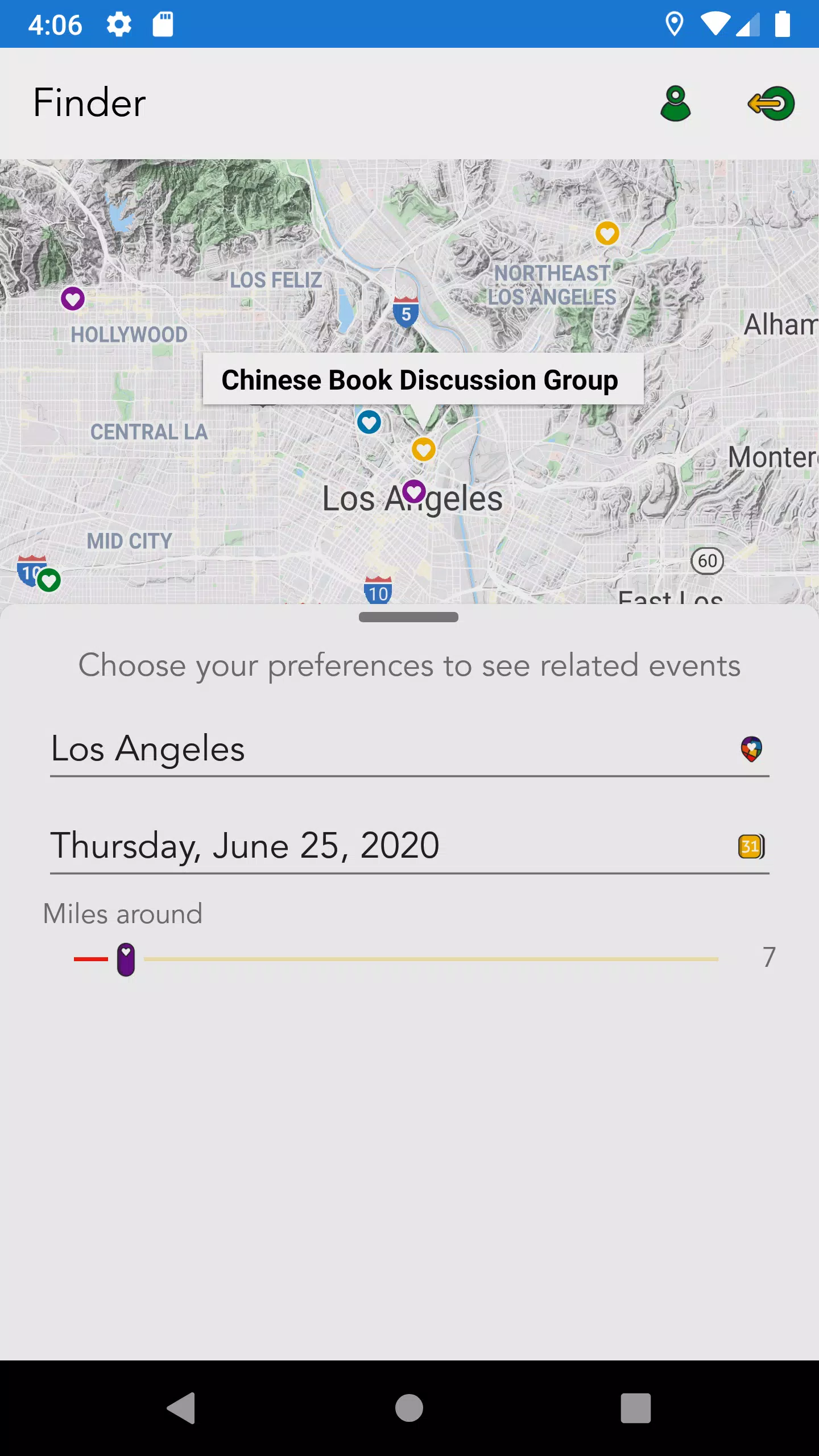Screen dimensions: 819x1456
Task: Tap the location pin icon in city field
Action: click(x=751, y=749)
